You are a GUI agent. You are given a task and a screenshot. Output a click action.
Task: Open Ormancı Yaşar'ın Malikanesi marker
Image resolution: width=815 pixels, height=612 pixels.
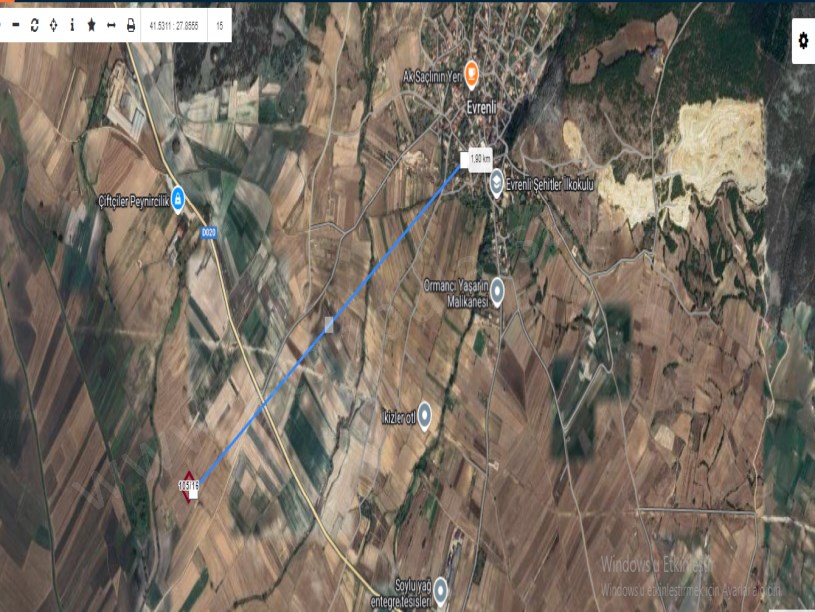496,290
